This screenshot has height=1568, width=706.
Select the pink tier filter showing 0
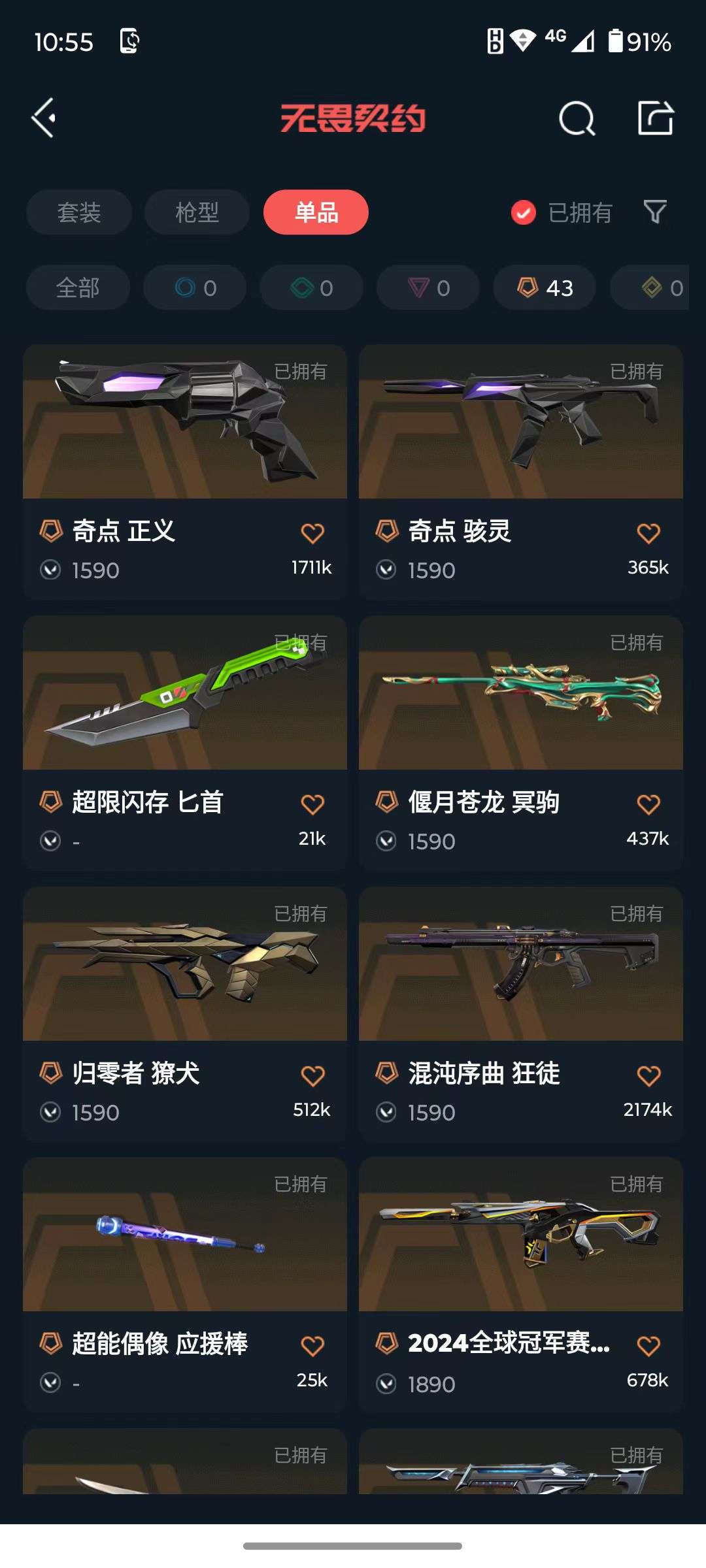[428, 287]
